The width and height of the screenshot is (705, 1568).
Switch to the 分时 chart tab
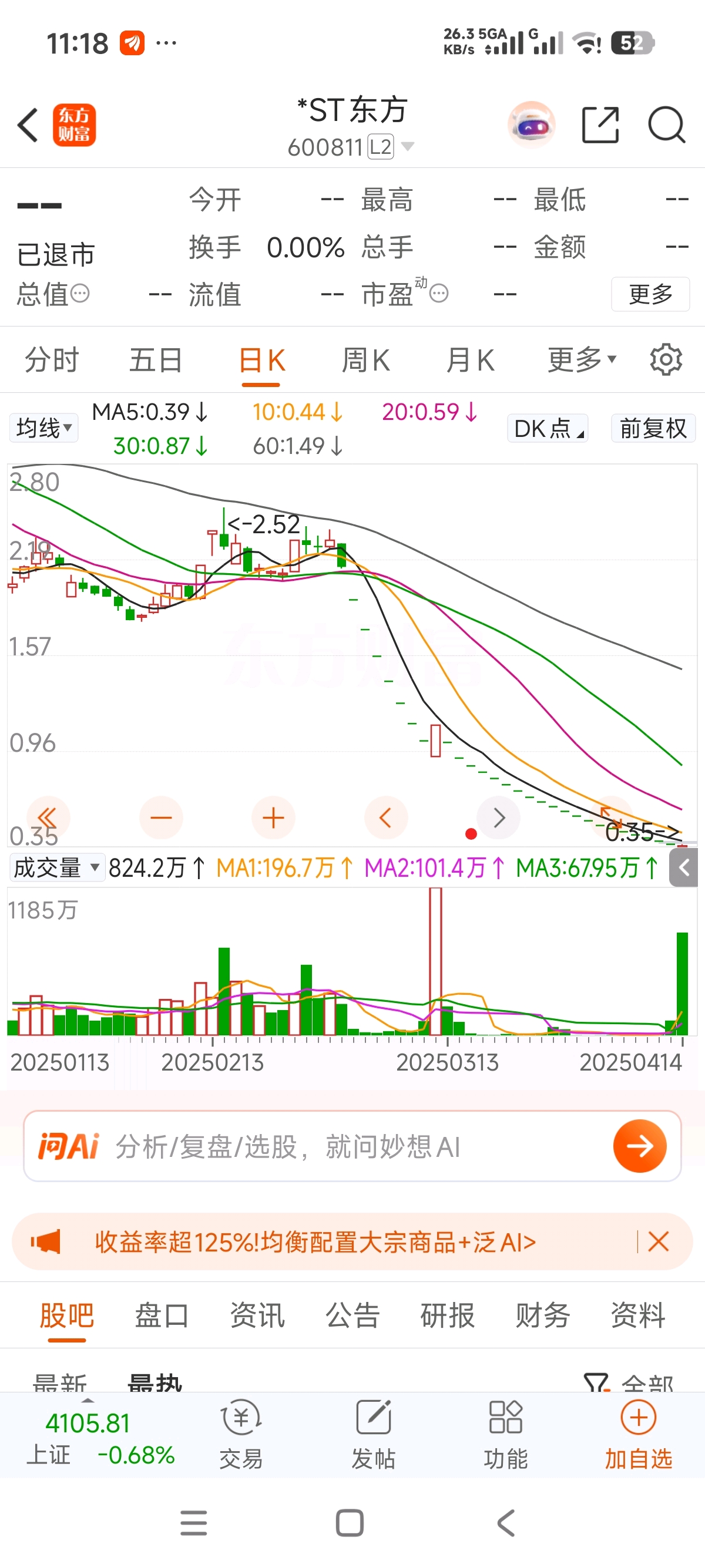[x=52, y=360]
